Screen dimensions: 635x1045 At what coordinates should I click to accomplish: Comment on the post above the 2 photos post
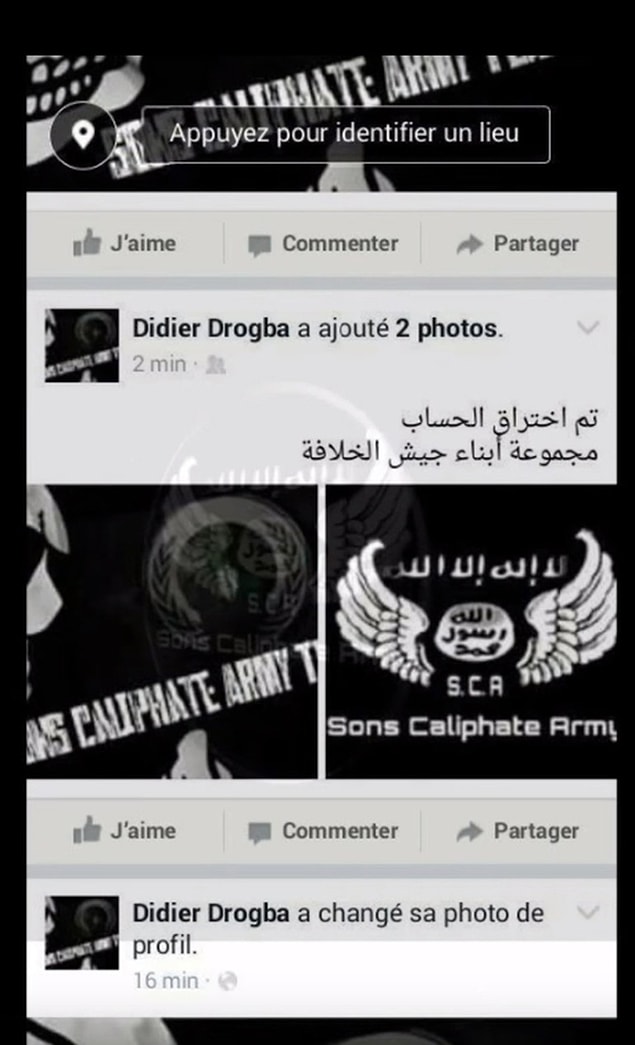click(x=323, y=243)
